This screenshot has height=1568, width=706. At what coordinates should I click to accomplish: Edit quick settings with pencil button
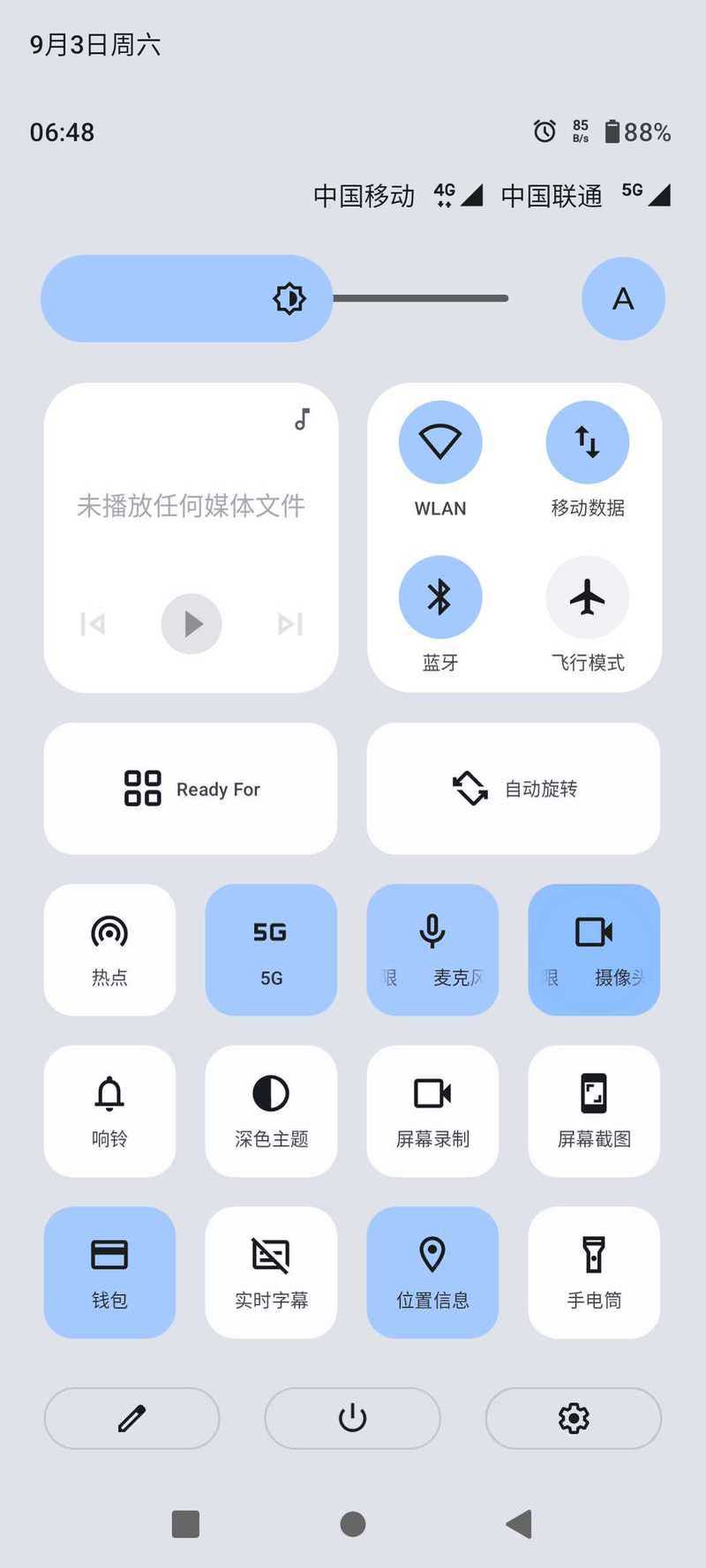click(131, 1418)
